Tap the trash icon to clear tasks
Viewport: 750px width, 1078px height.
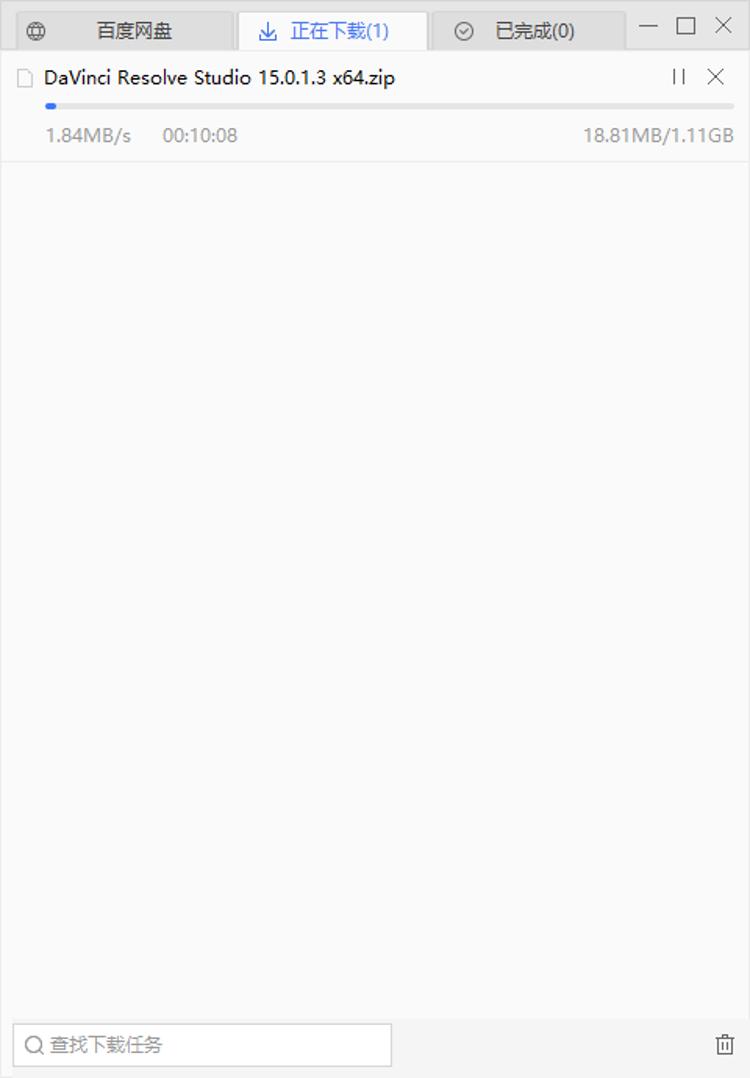coord(725,1045)
